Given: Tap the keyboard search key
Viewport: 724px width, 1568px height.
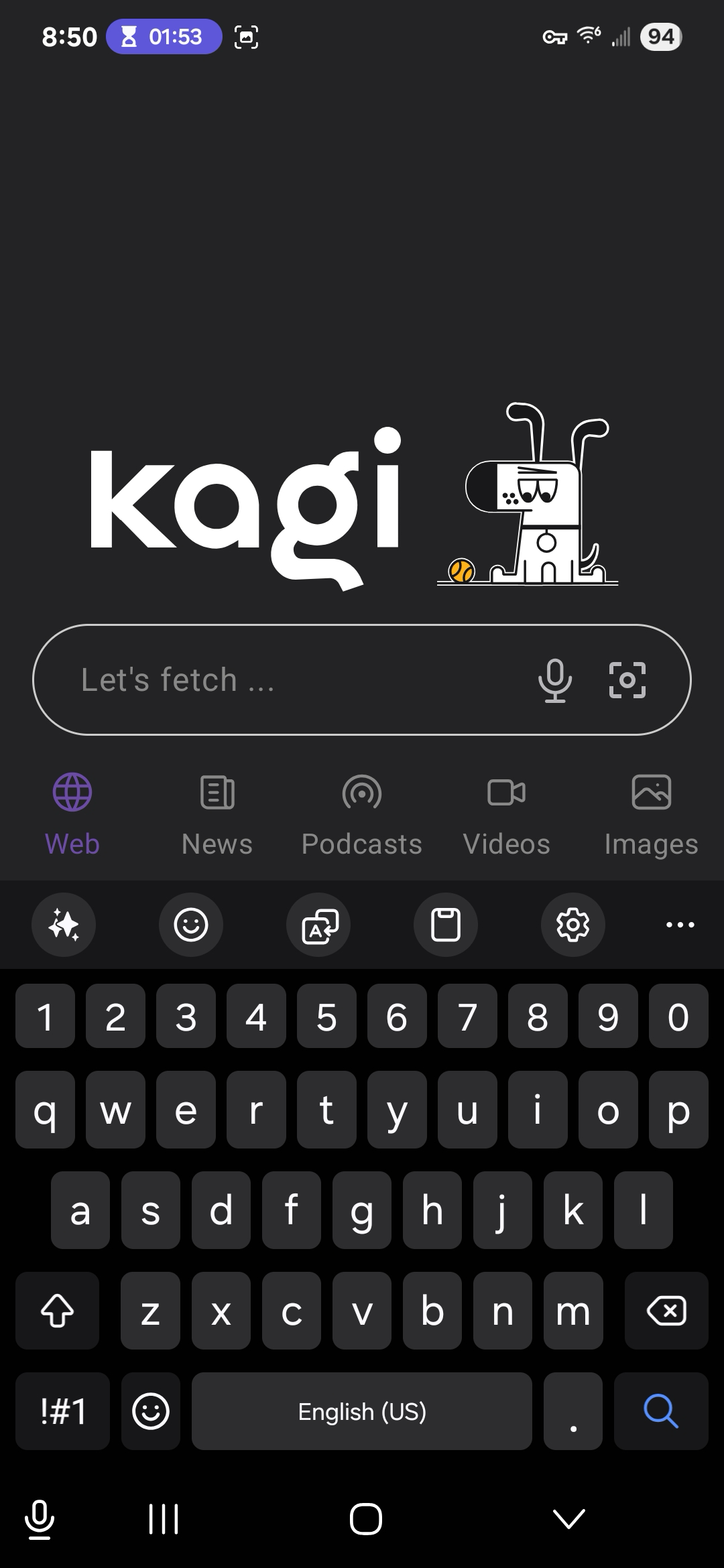Looking at the screenshot, I should pos(661,1411).
